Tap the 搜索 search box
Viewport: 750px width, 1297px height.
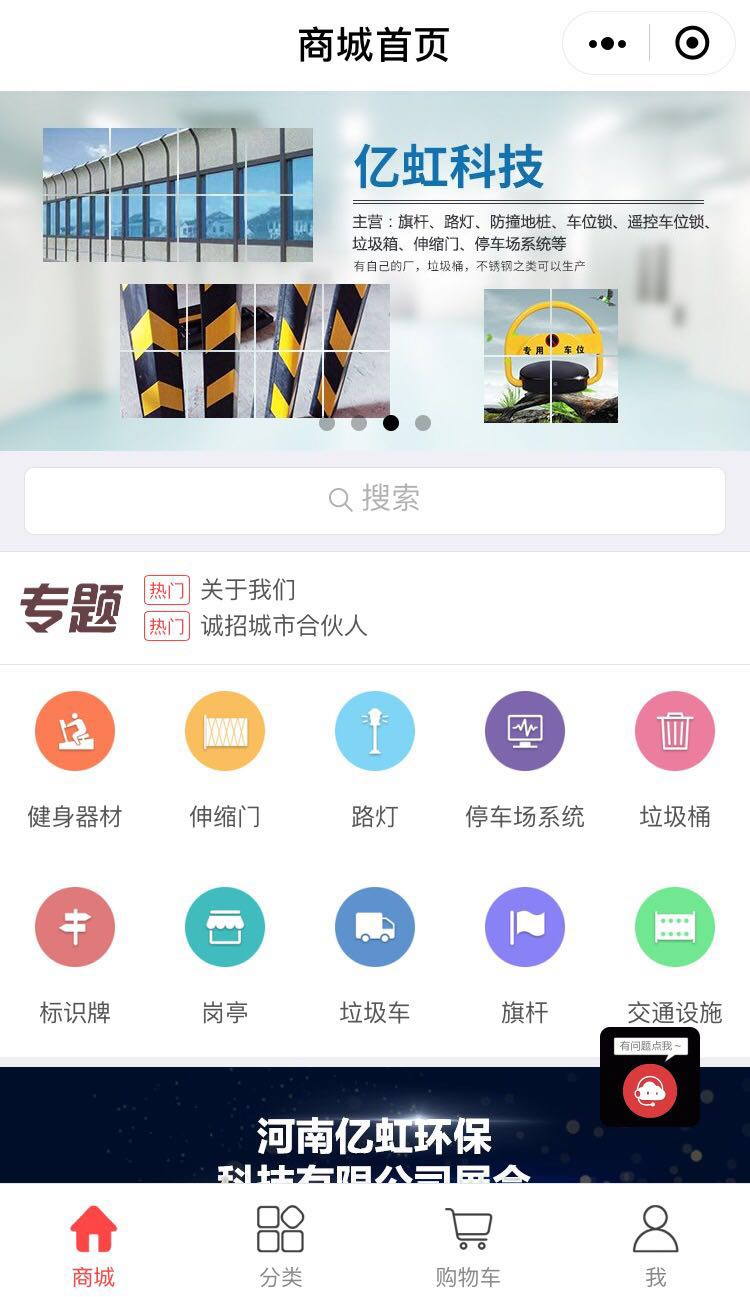click(375, 499)
